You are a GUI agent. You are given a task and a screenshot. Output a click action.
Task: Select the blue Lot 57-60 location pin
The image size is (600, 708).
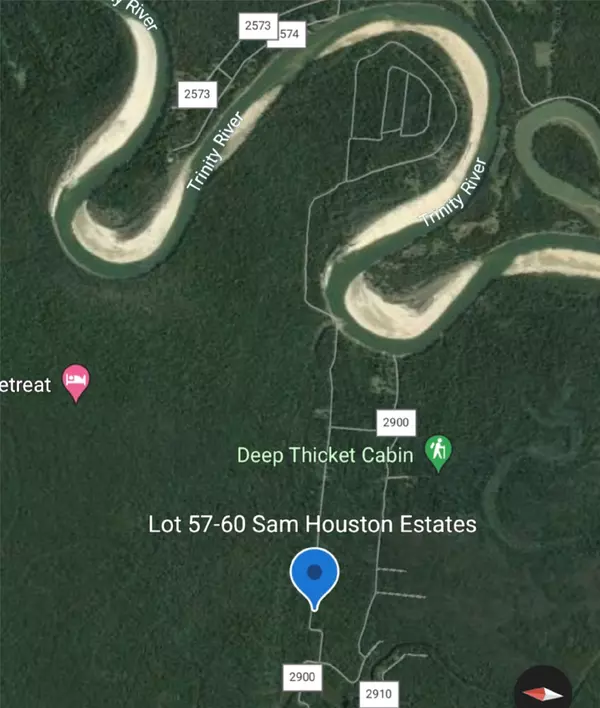coord(314,576)
